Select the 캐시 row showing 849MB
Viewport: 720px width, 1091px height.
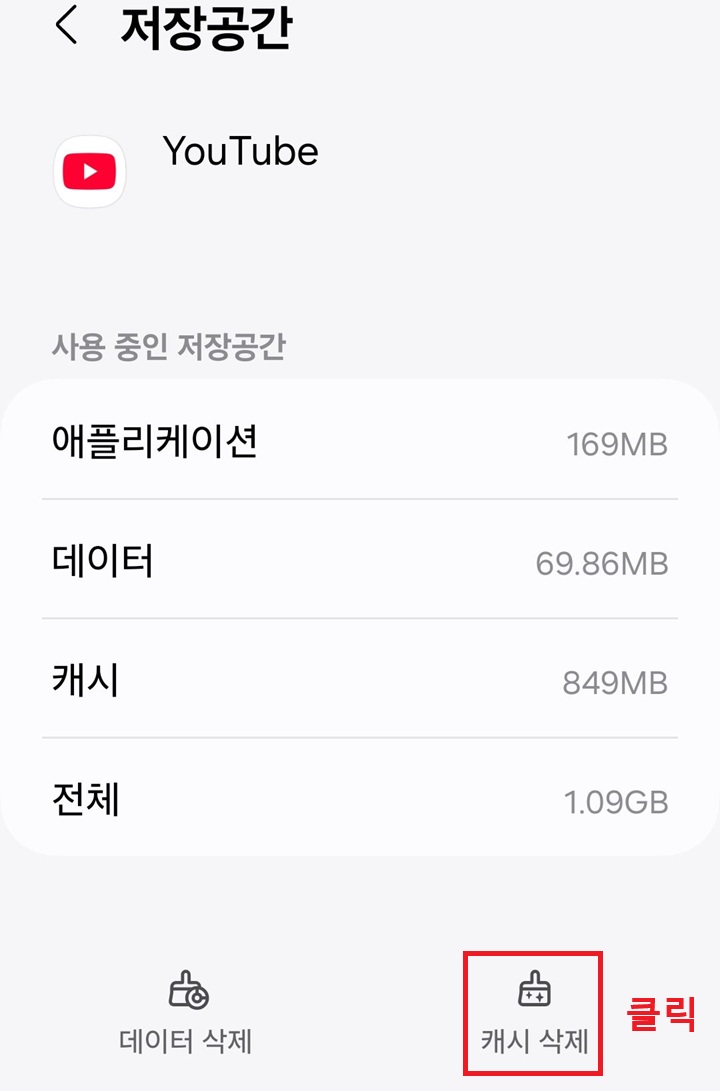pyautogui.click(x=360, y=681)
